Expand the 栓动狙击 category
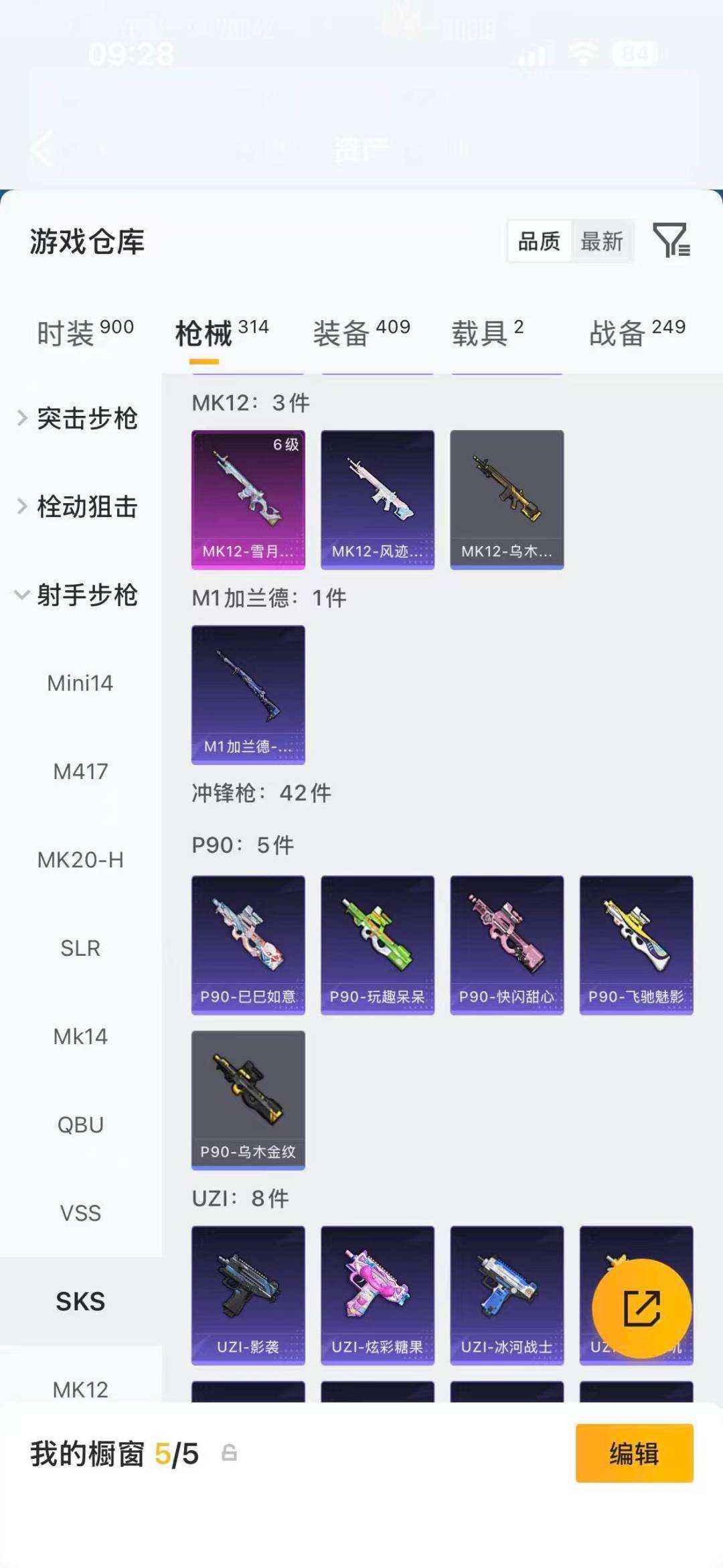 (87, 507)
